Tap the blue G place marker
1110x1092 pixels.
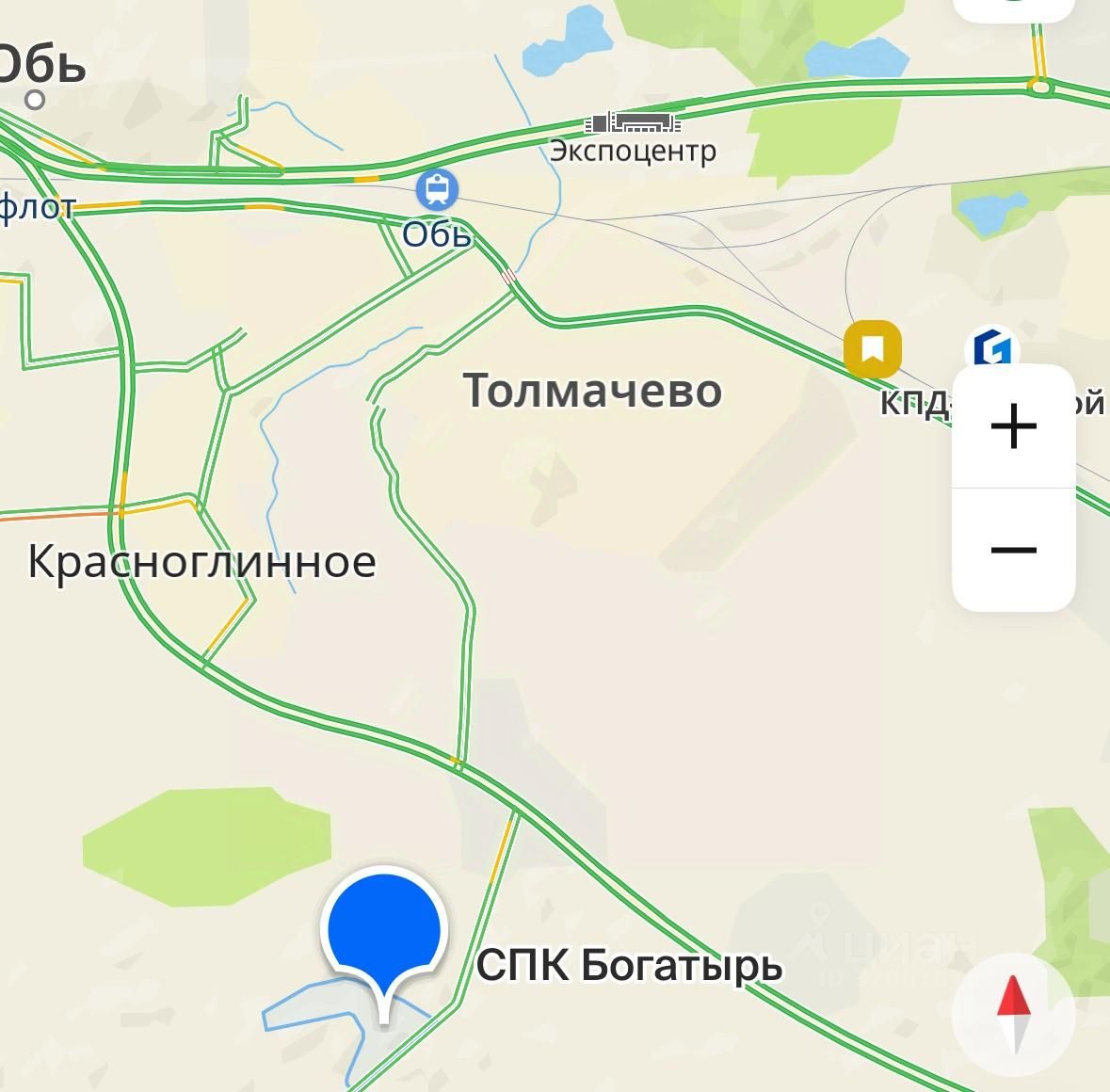click(992, 348)
